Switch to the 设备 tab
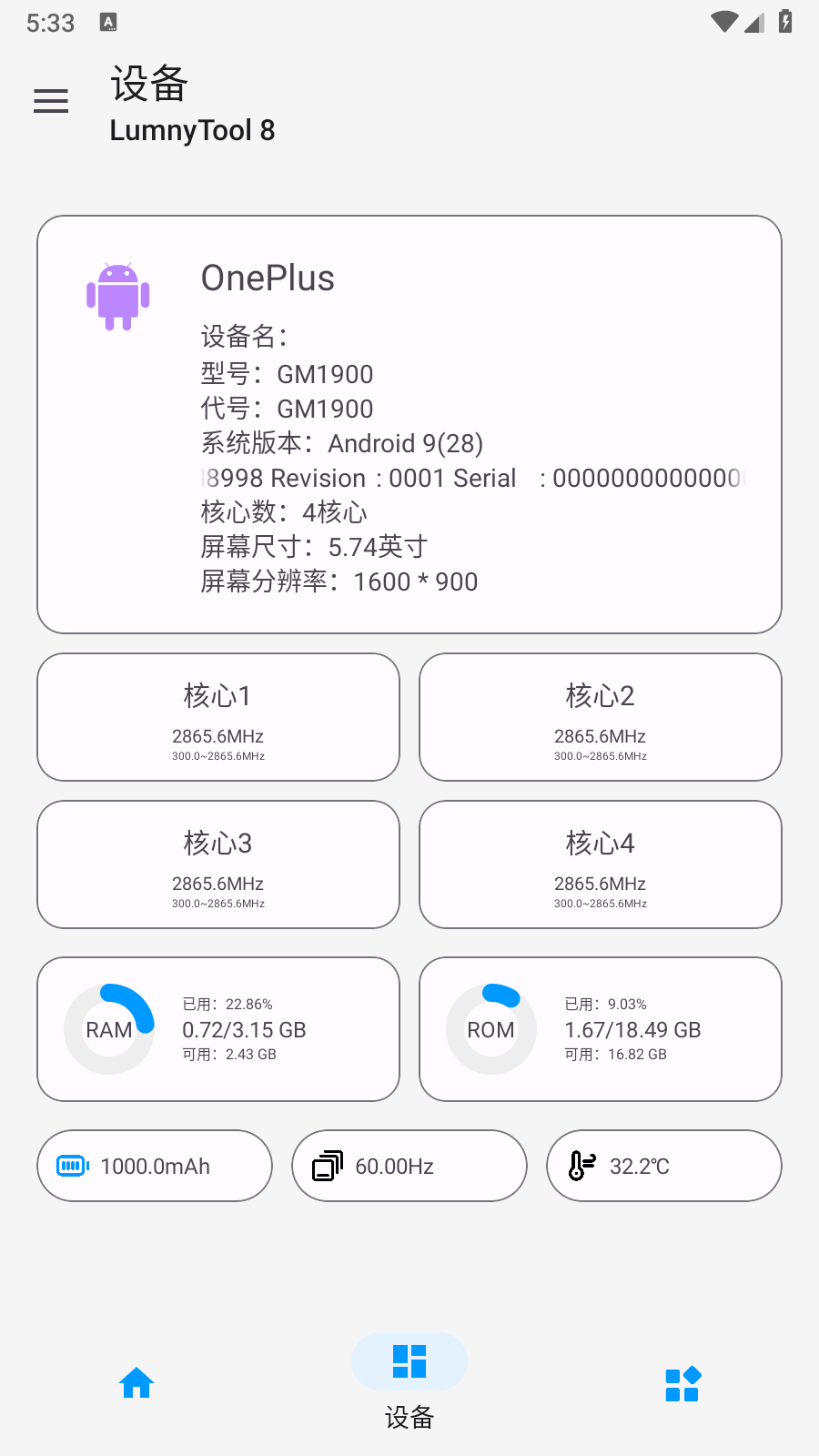This screenshot has width=819, height=1456. point(409,1383)
